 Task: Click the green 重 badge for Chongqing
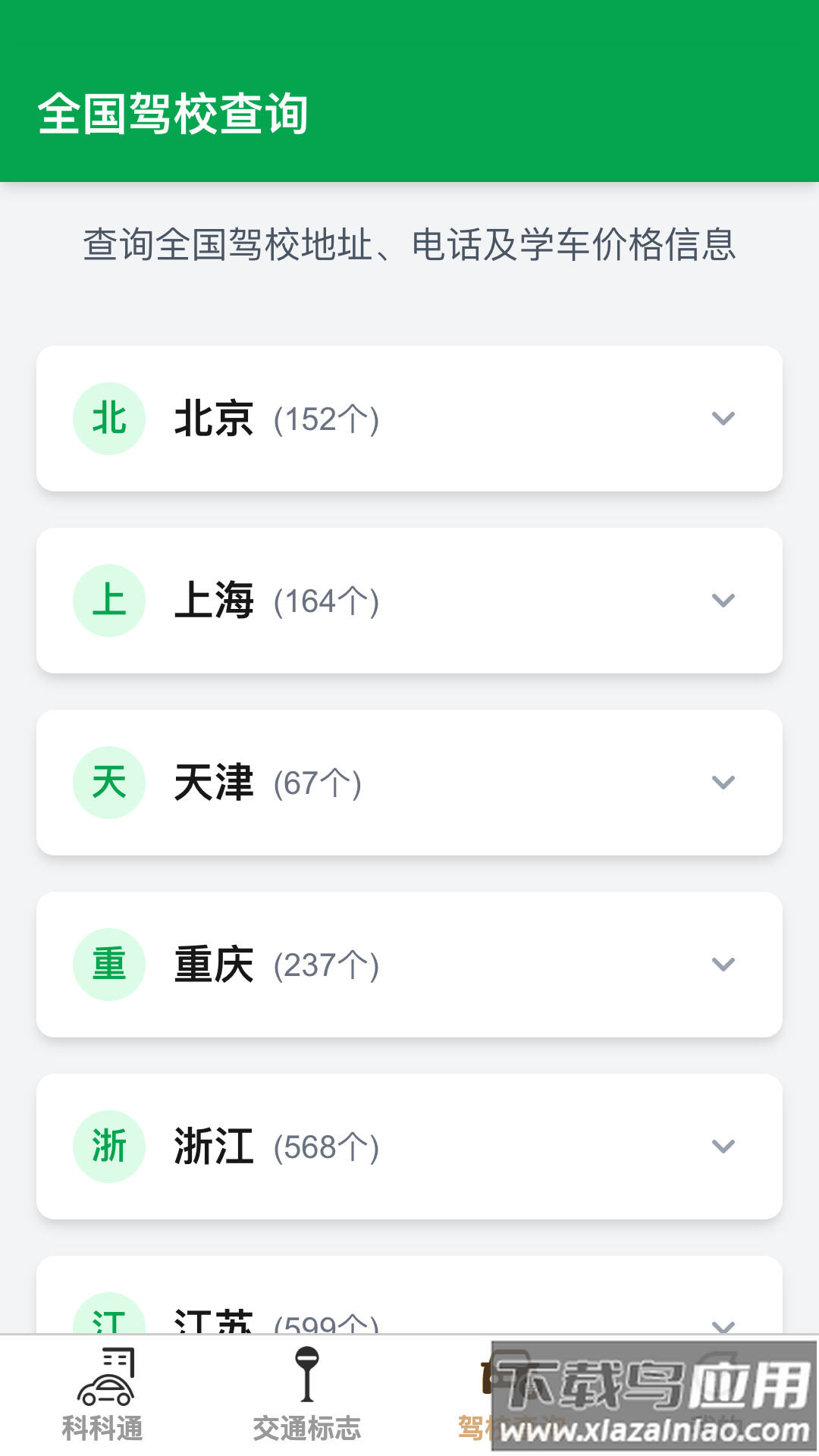[x=108, y=964]
